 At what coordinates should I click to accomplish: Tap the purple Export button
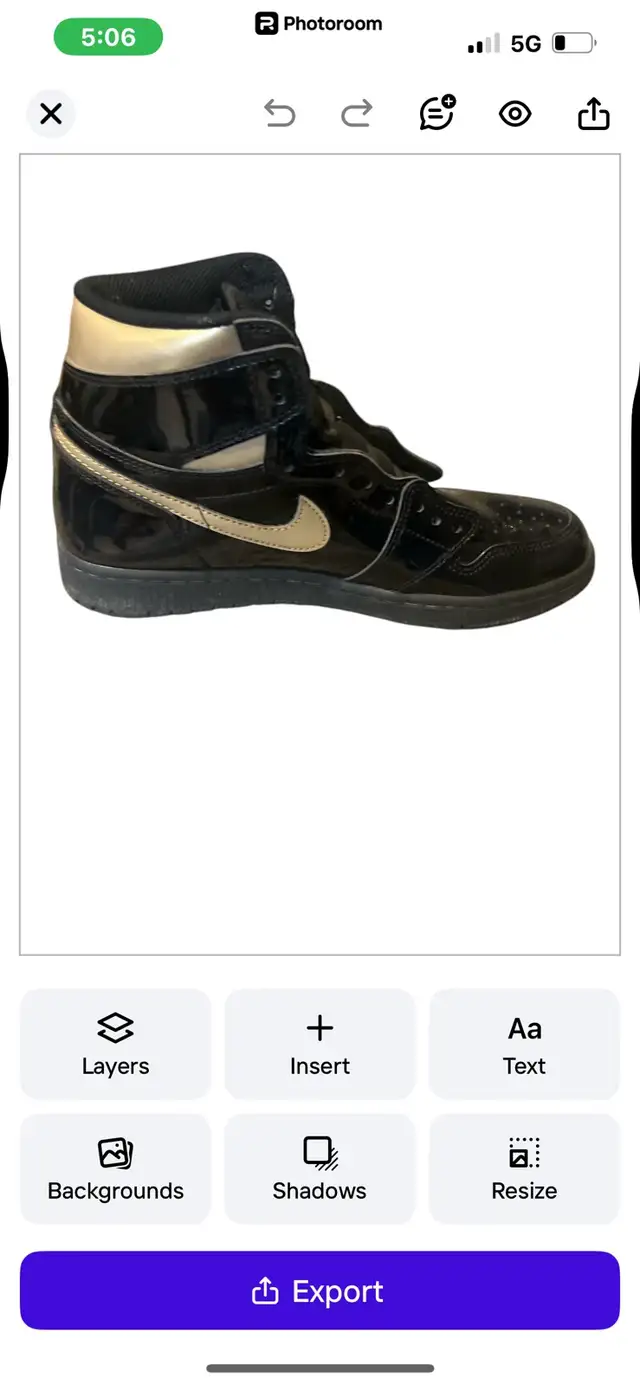(x=320, y=1290)
